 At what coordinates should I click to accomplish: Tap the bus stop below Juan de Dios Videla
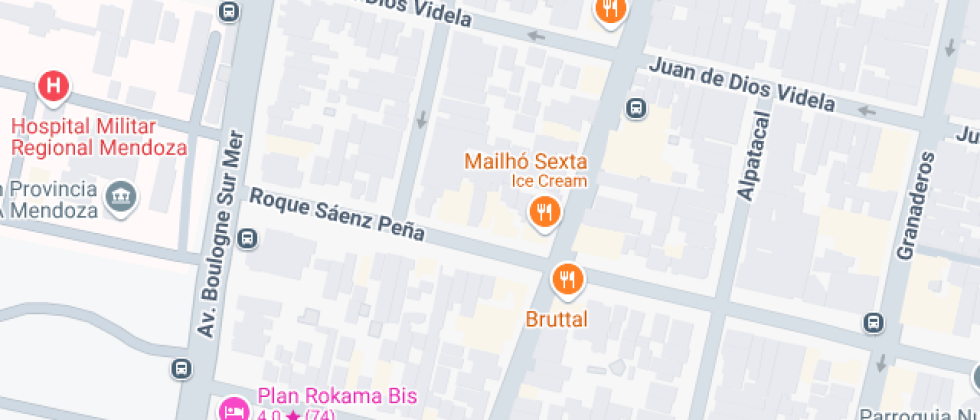tap(635, 108)
